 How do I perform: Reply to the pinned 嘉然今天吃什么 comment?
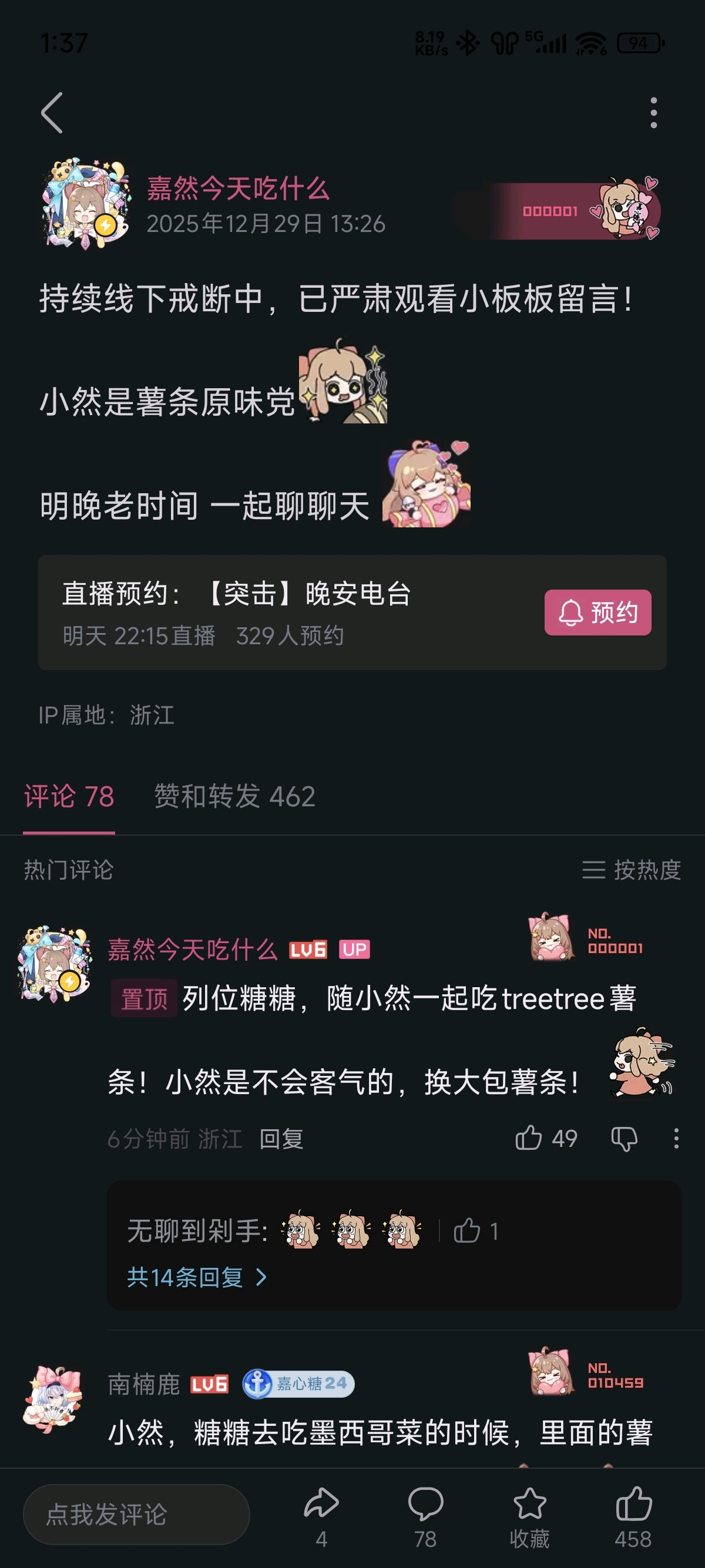(281, 1138)
